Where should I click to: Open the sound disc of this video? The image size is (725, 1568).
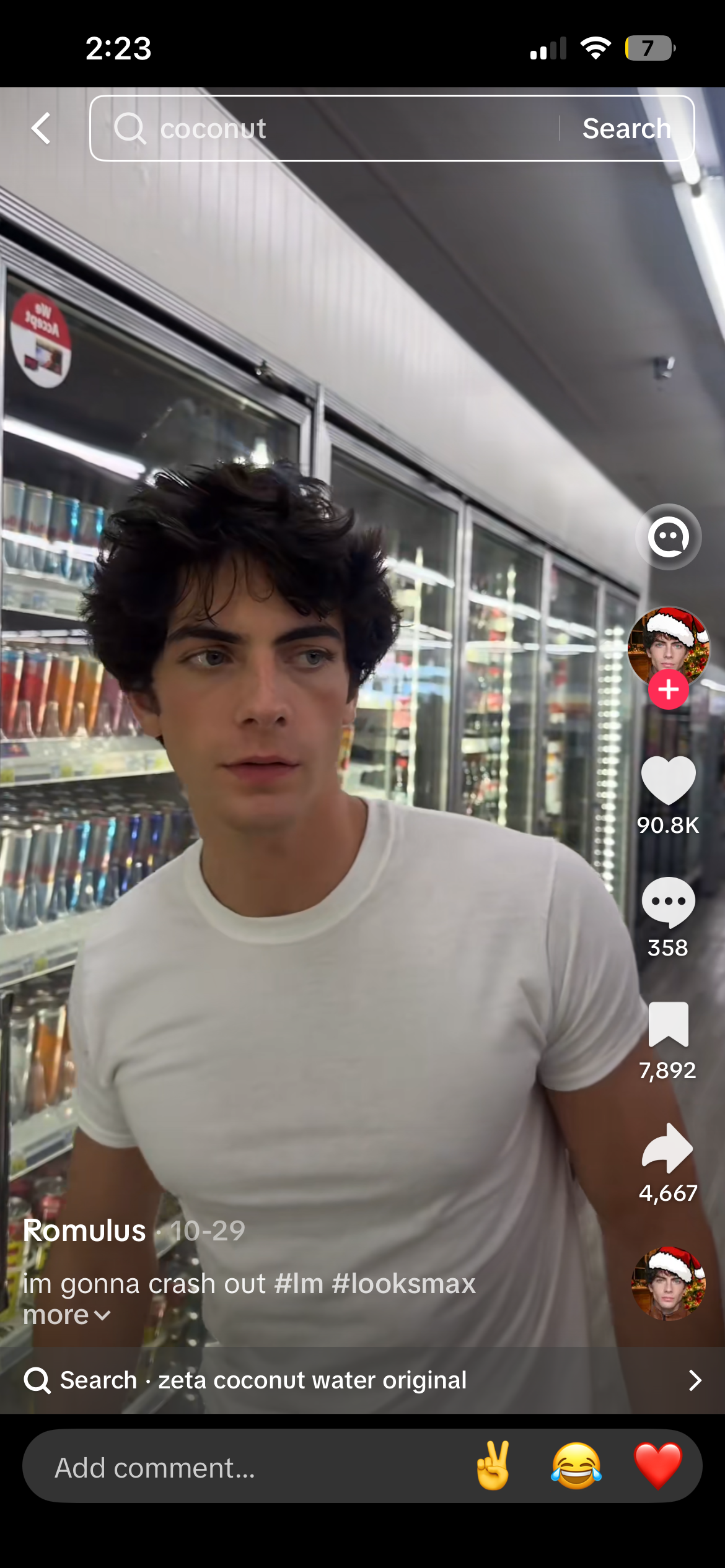click(668, 1283)
